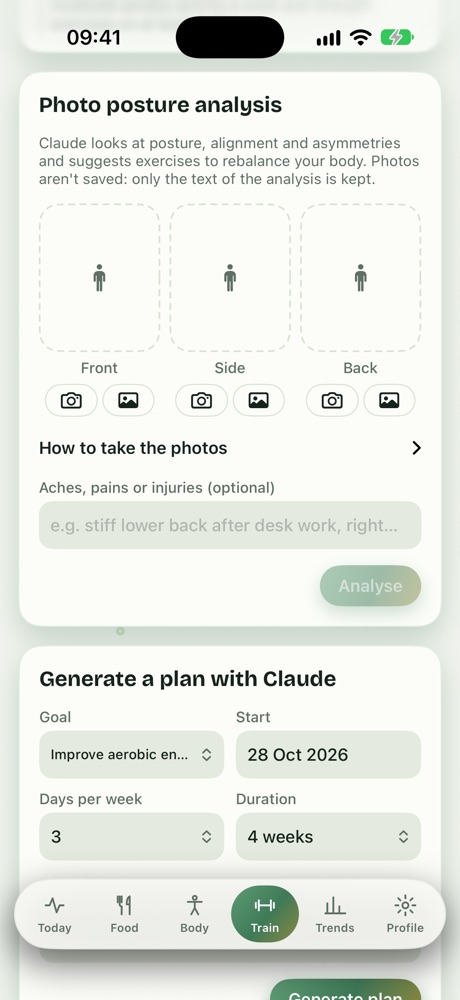Open the Profile tab
Screen dimensions: 460x1000
tap(405, 914)
